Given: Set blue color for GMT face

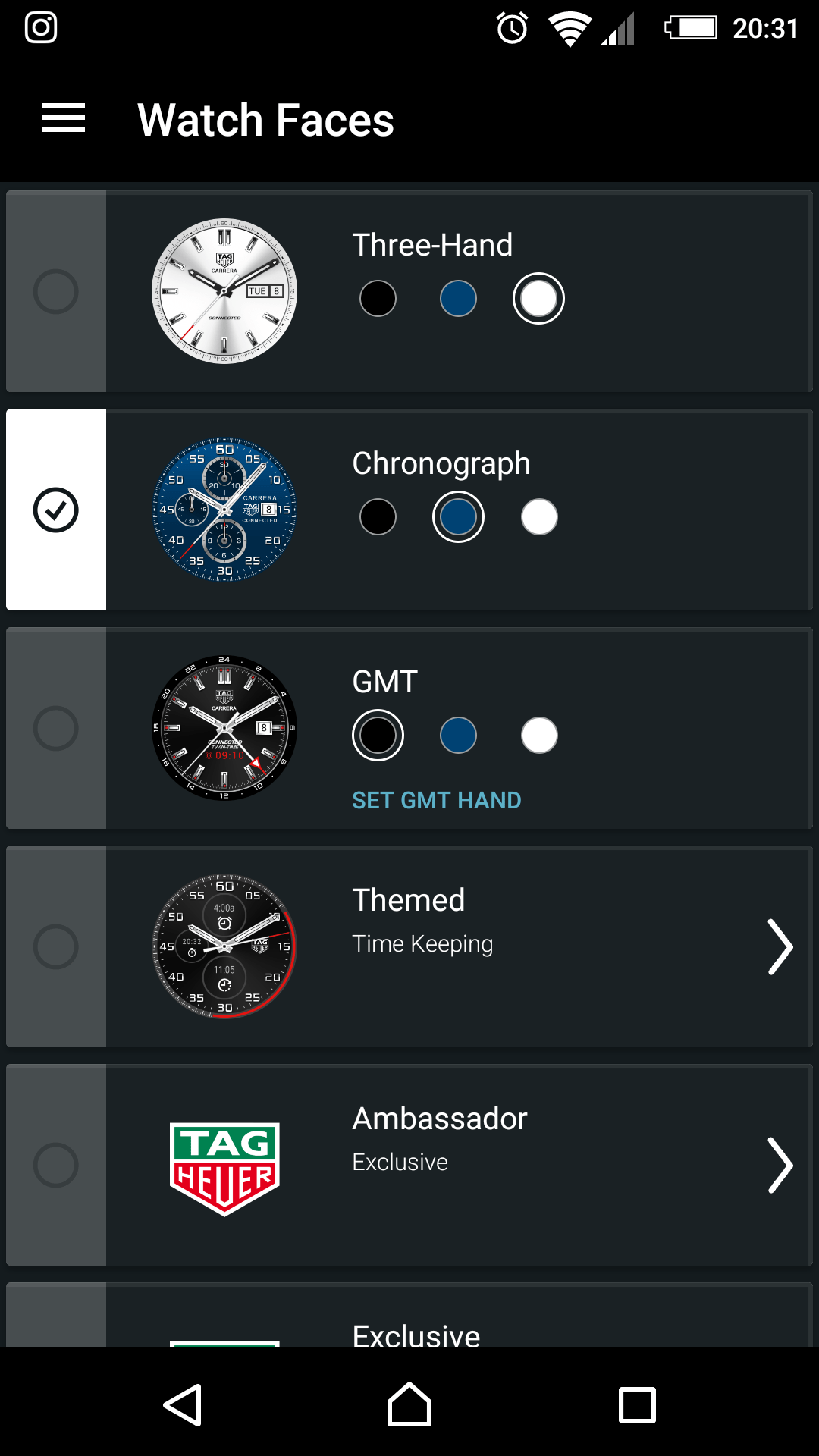Looking at the screenshot, I should click(458, 736).
